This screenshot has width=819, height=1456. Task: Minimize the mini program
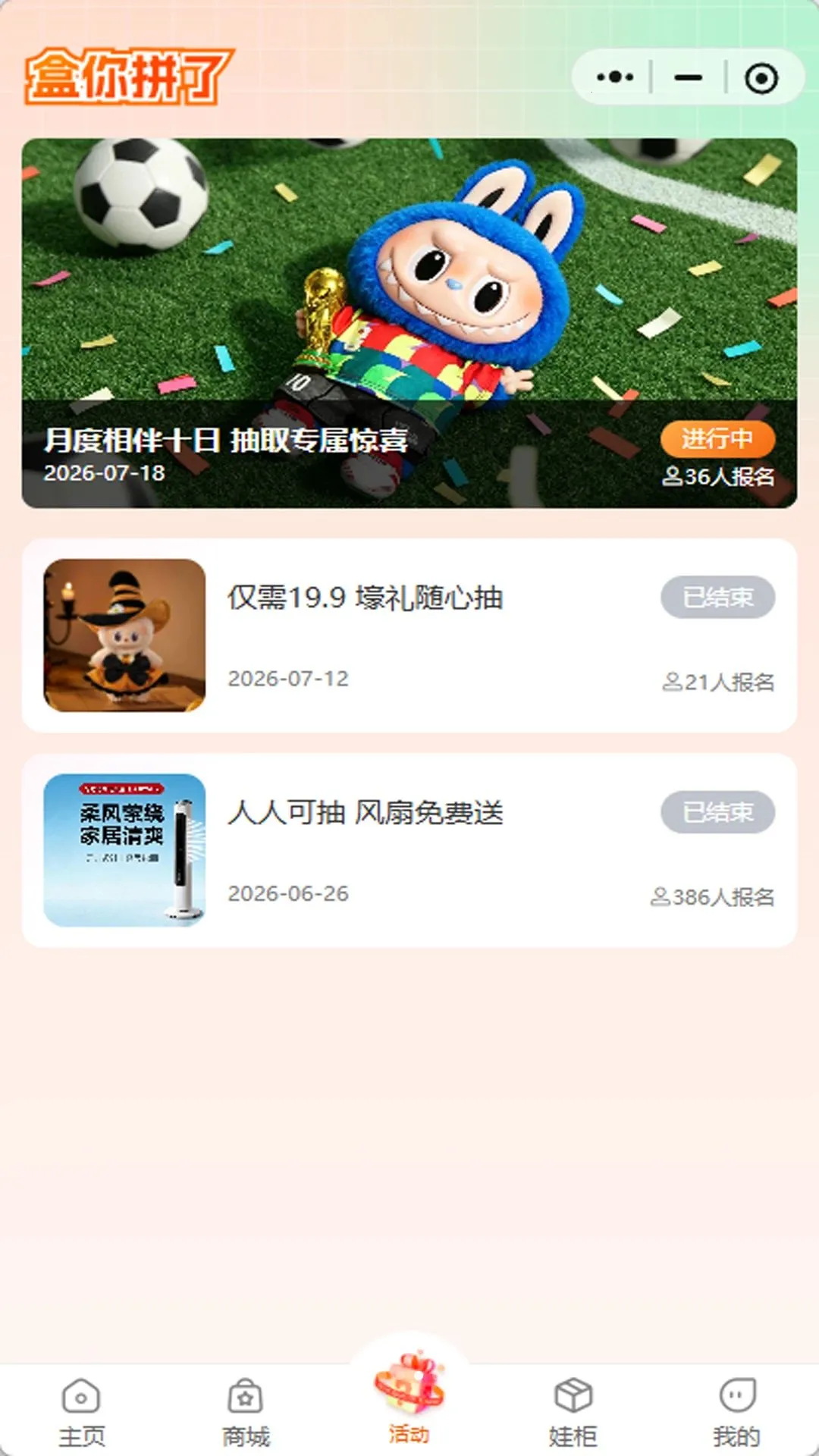click(x=688, y=77)
